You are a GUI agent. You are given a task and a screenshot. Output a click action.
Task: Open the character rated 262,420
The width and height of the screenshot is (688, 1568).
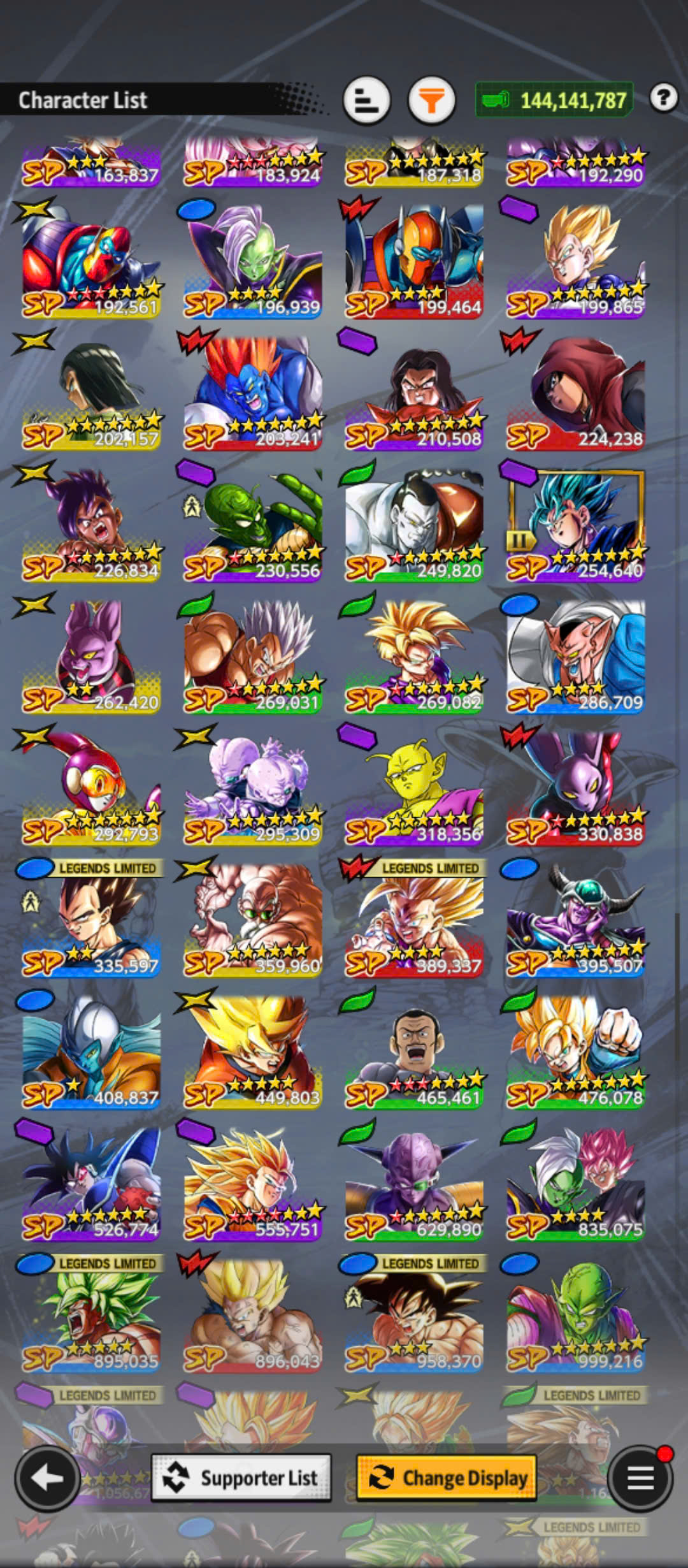91,656
